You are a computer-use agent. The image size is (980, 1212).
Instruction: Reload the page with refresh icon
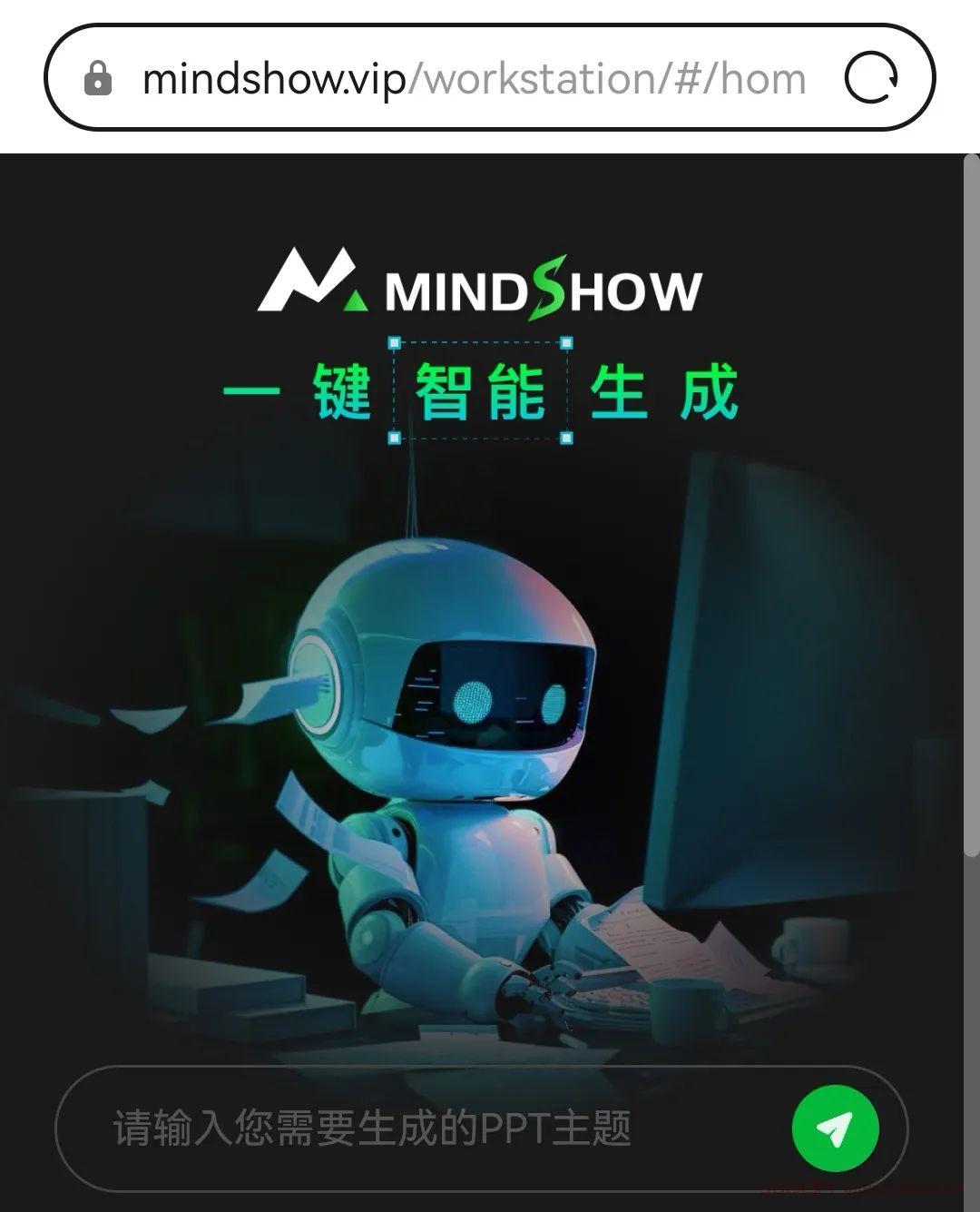click(x=871, y=79)
